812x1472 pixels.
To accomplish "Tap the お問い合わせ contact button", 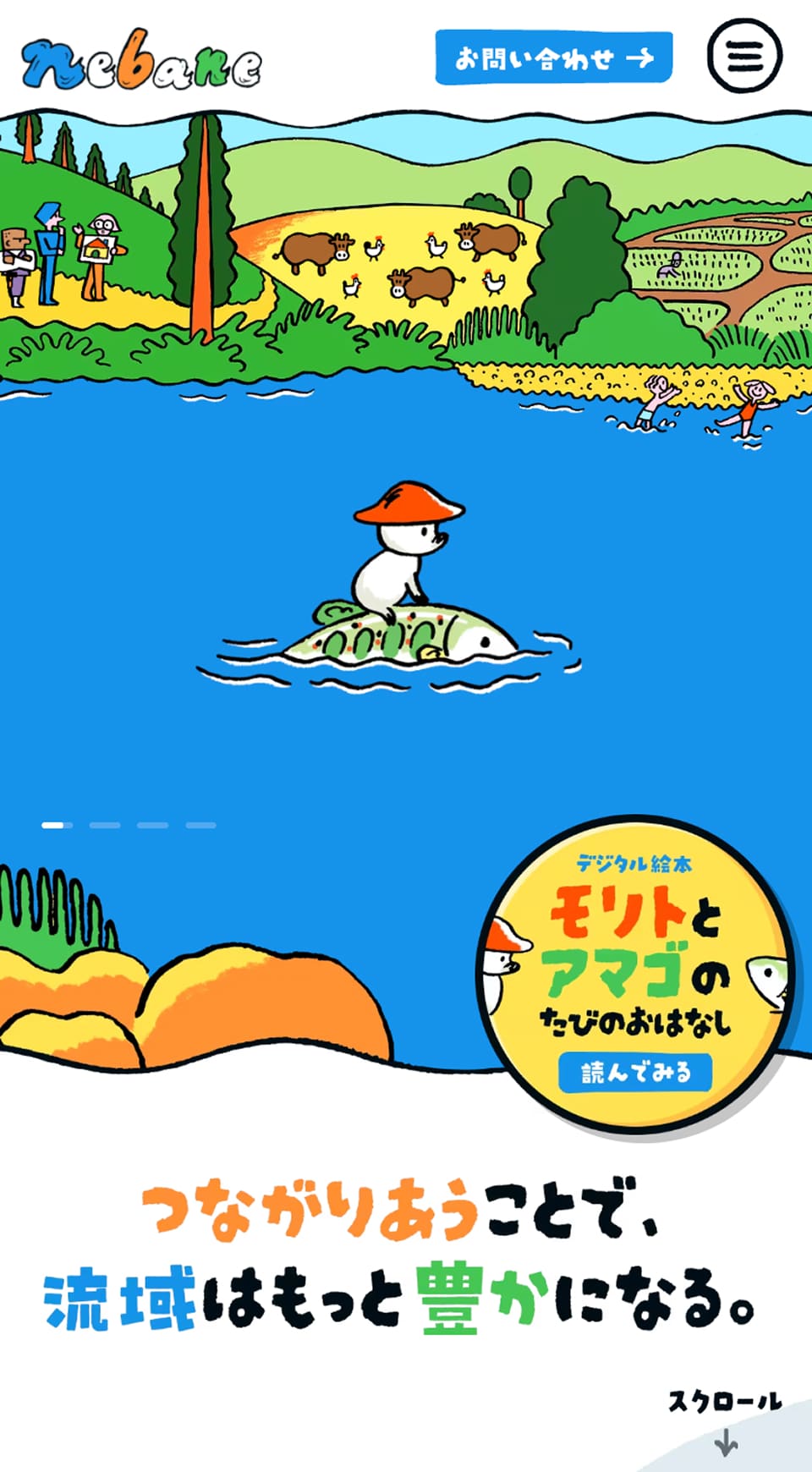I will click(x=554, y=58).
